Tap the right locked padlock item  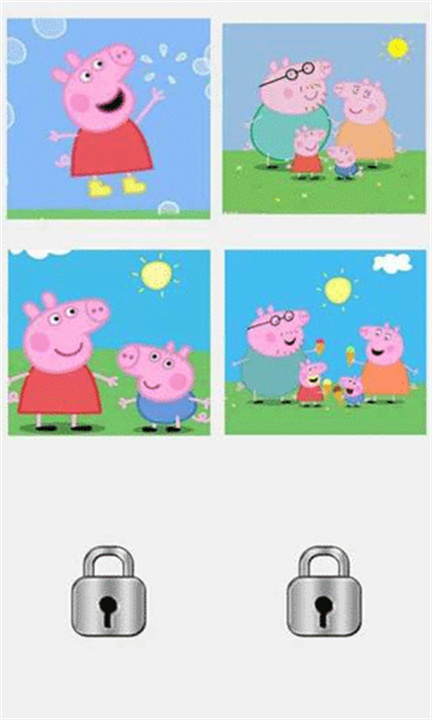point(324,591)
